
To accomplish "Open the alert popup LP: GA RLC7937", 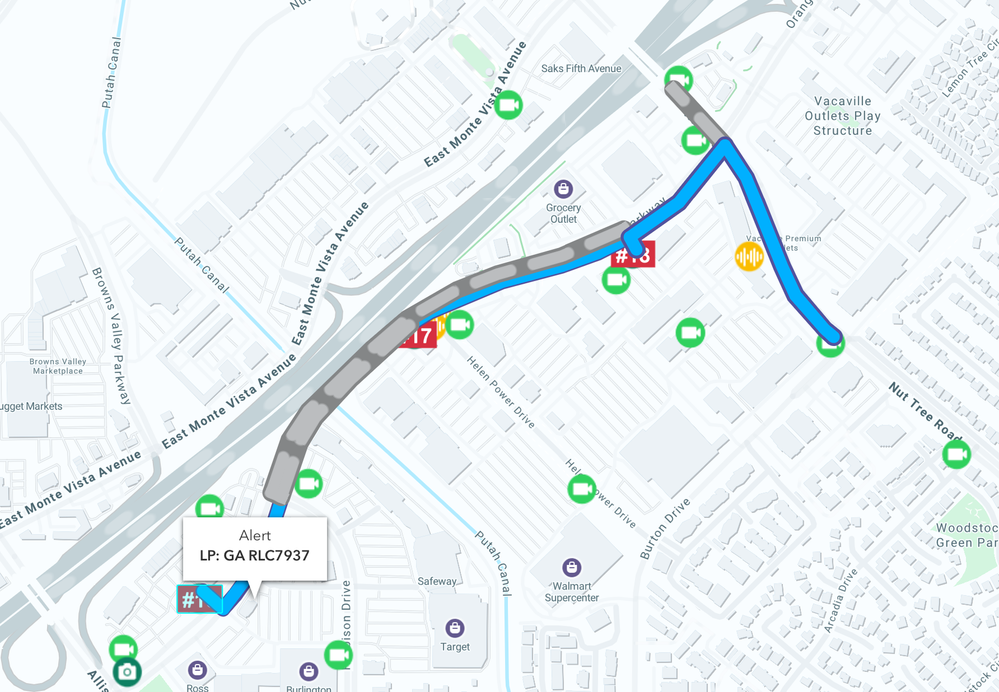I will pos(254,548).
